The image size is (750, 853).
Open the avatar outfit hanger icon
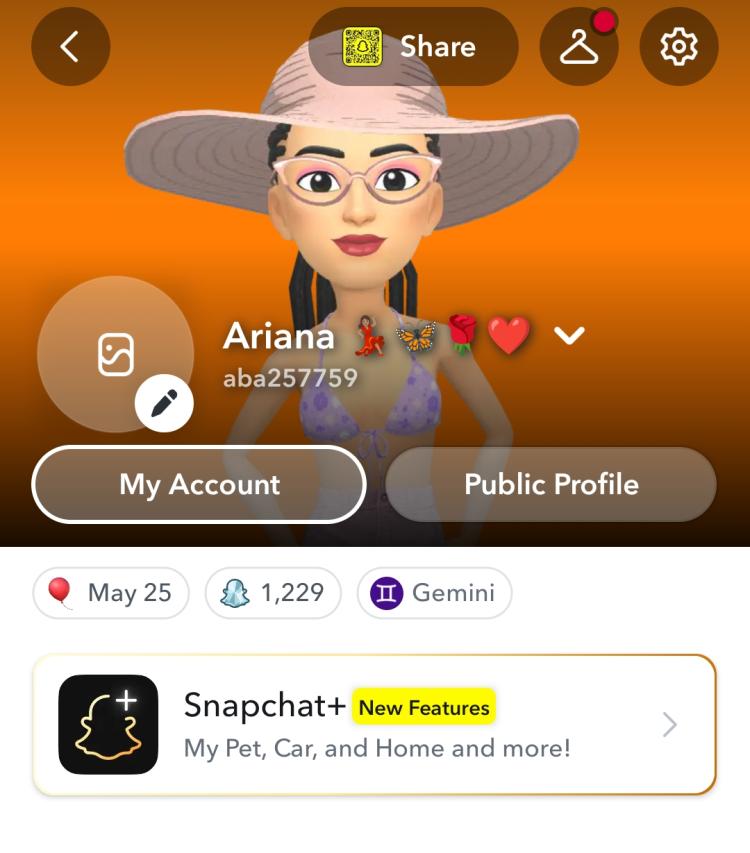579,46
